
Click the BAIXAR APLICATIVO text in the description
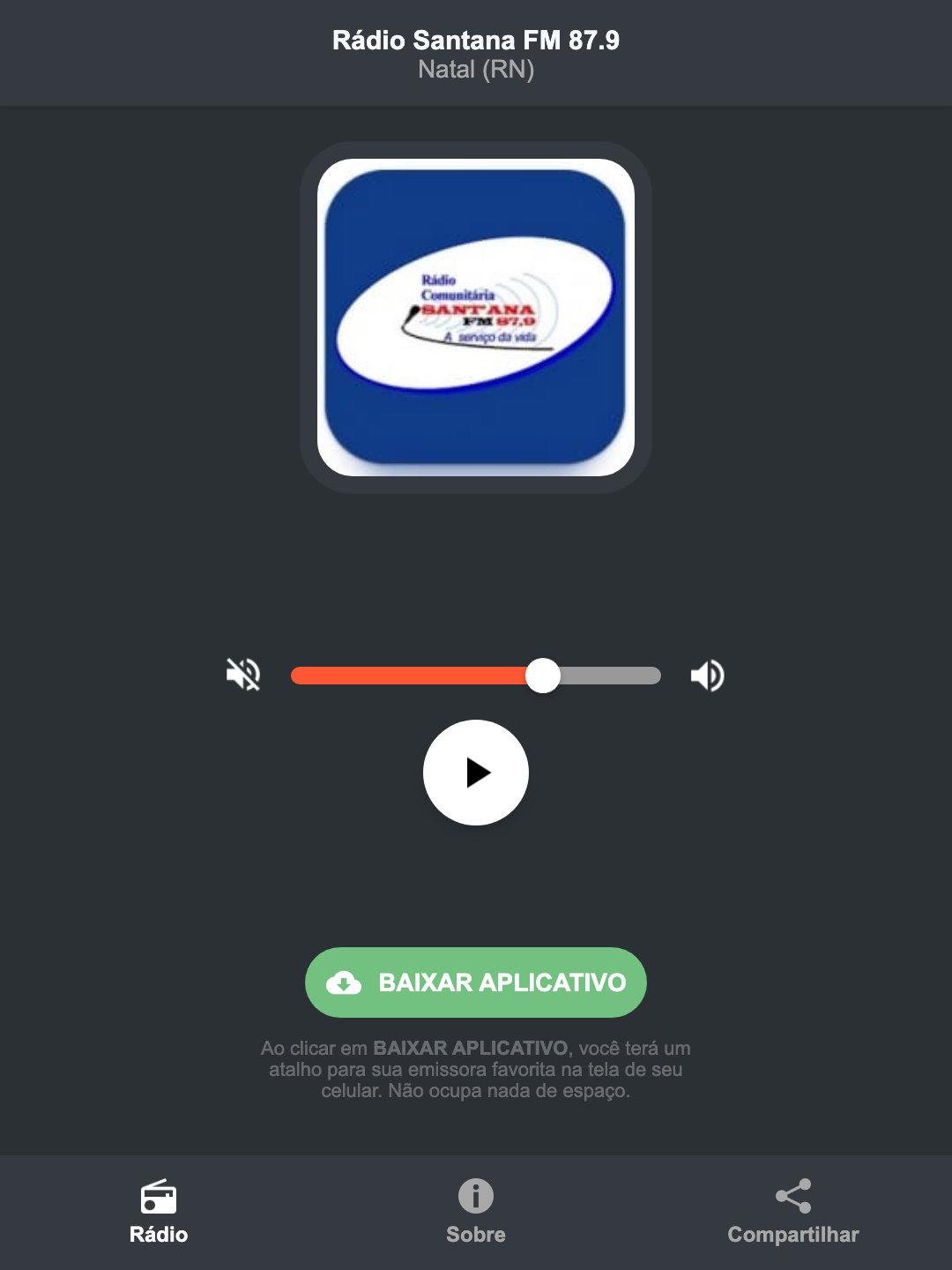pos(472,1049)
